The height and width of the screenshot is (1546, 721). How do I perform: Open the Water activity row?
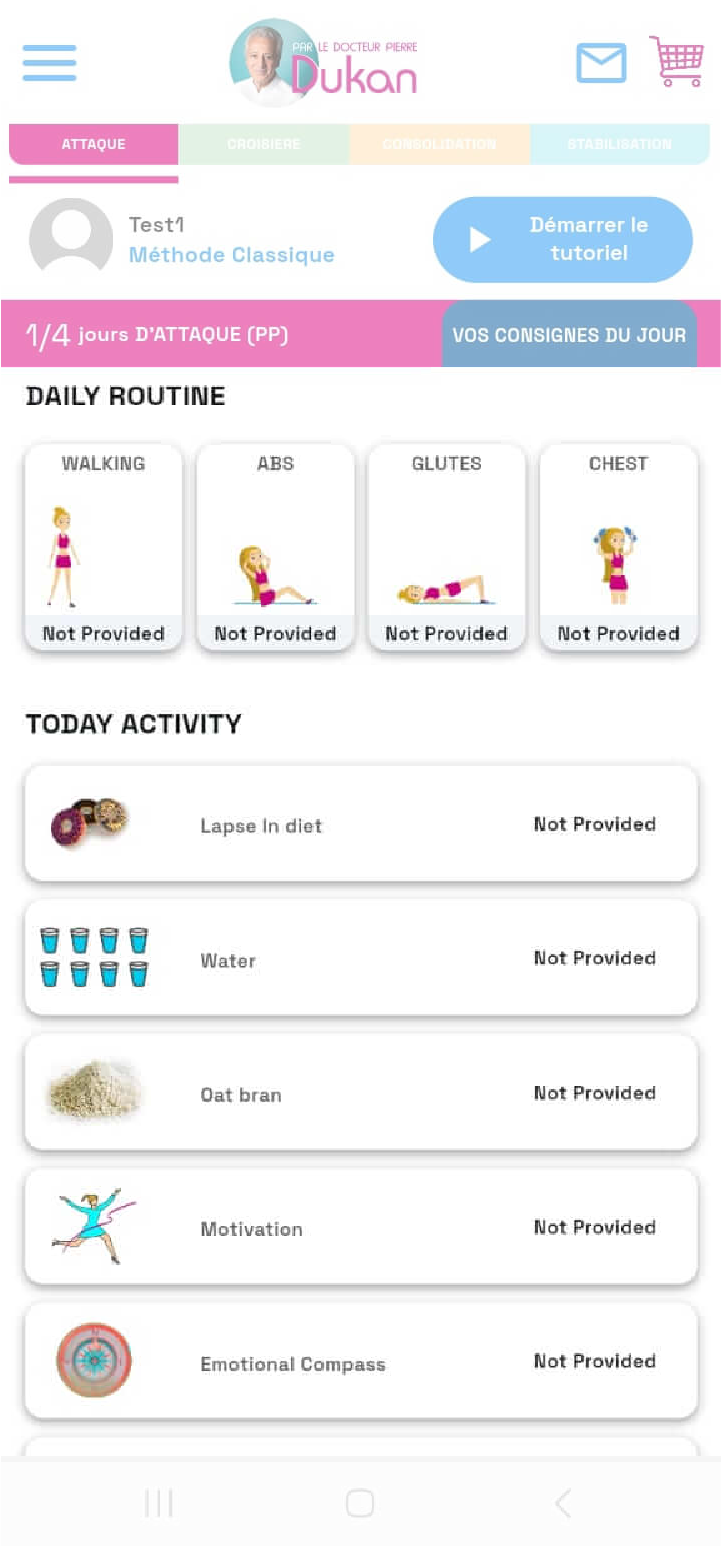[x=361, y=958]
